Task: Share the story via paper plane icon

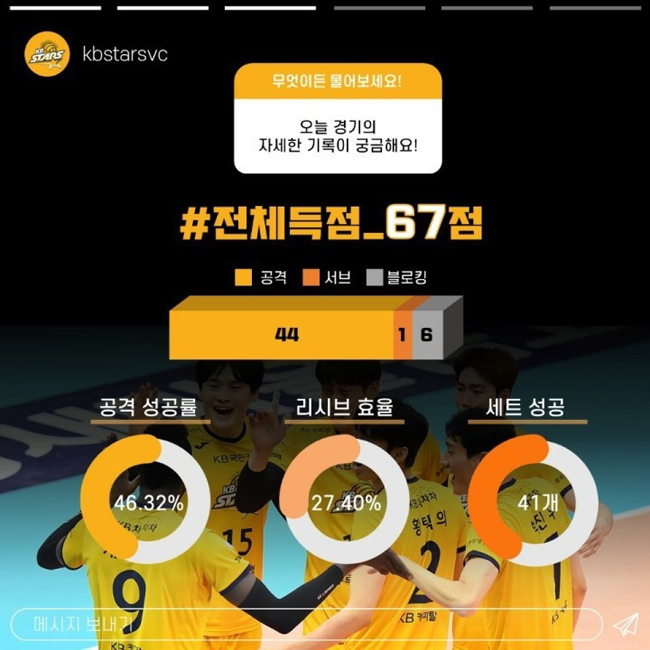Action: click(625, 625)
